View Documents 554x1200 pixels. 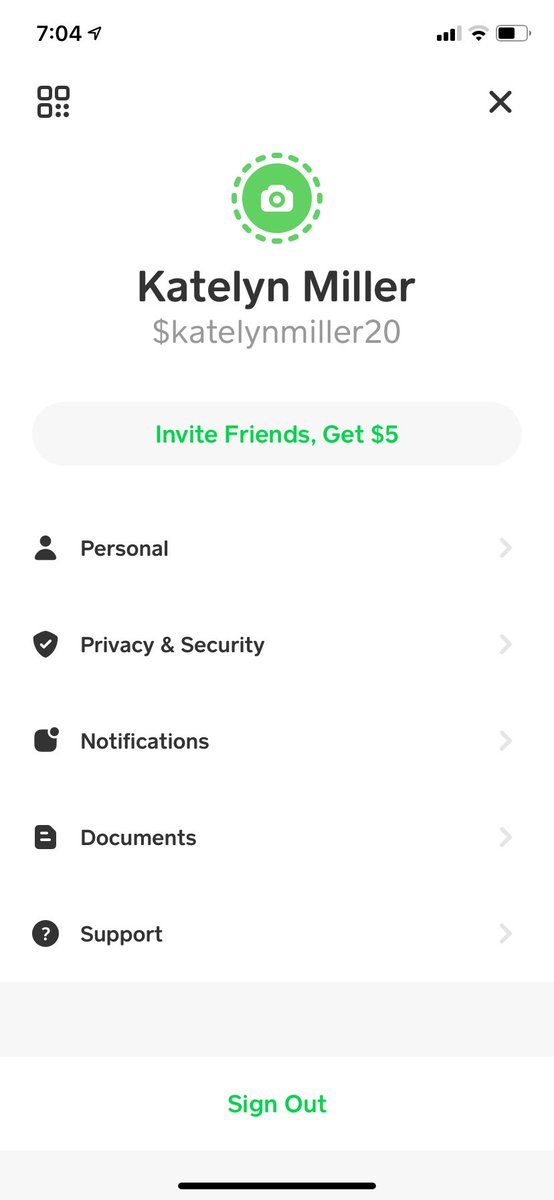(x=277, y=838)
